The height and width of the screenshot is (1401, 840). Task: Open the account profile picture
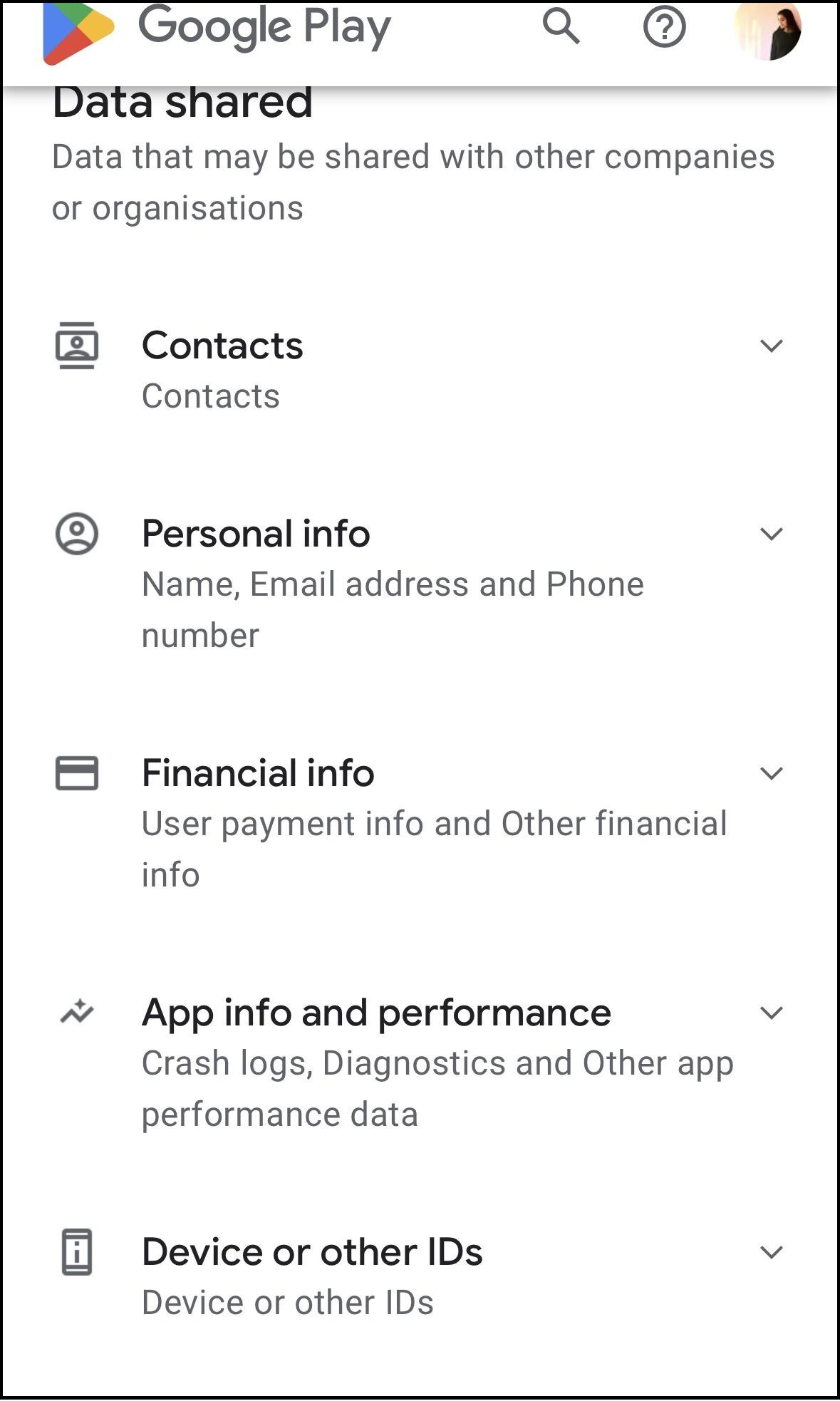pos(767,30)
